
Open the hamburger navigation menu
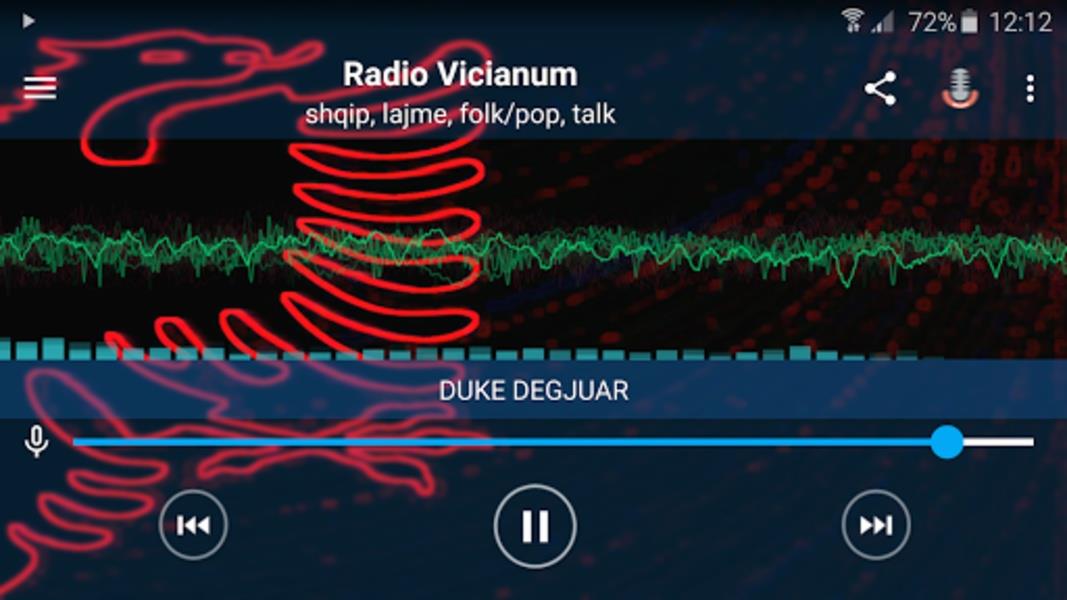pos(40,88)
